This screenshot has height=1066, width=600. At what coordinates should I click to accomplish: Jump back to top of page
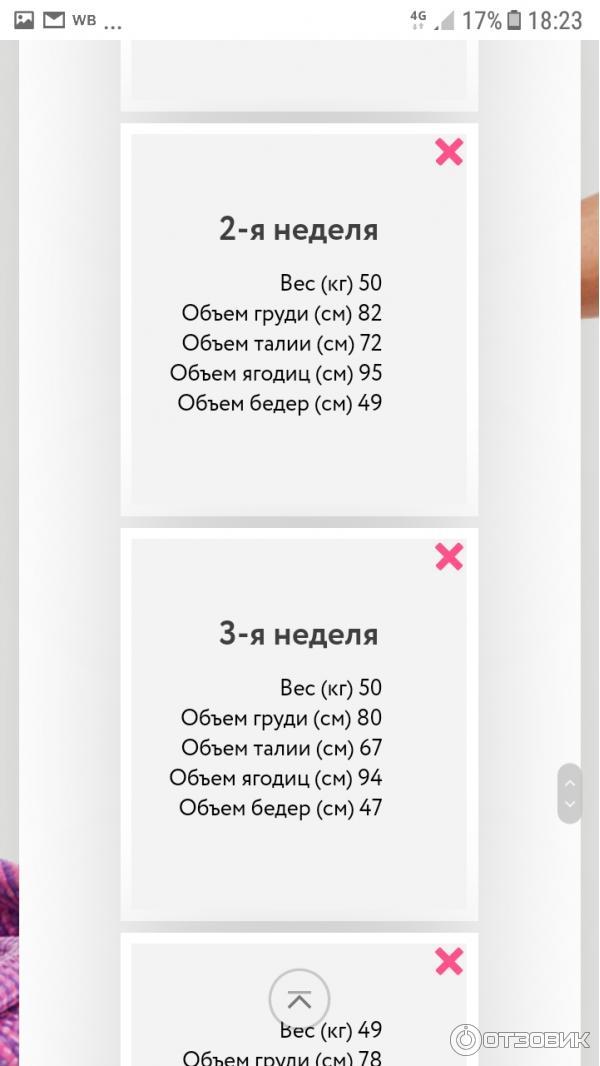[x=299, y=999]
